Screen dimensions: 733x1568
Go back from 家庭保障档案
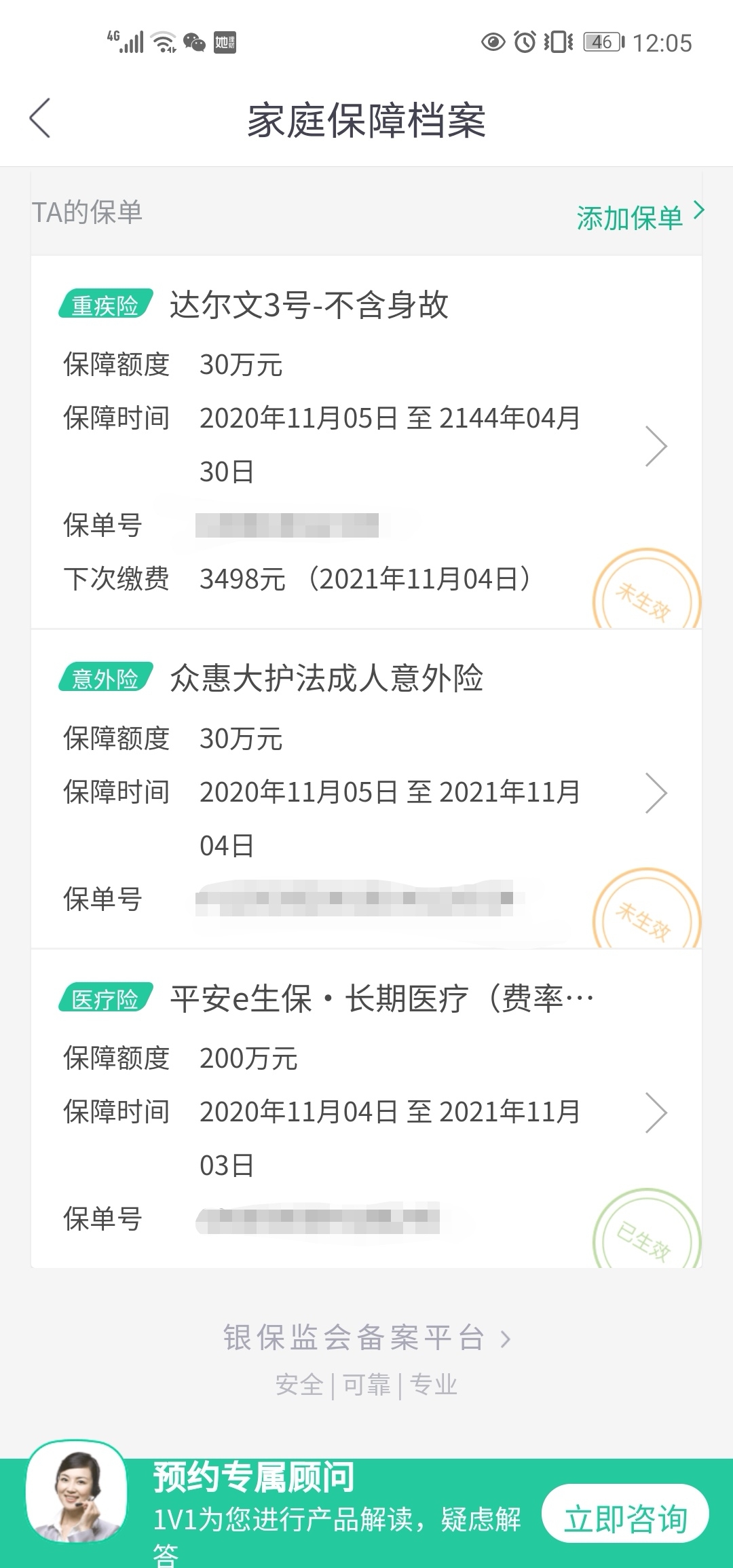(x=40, y=118)
